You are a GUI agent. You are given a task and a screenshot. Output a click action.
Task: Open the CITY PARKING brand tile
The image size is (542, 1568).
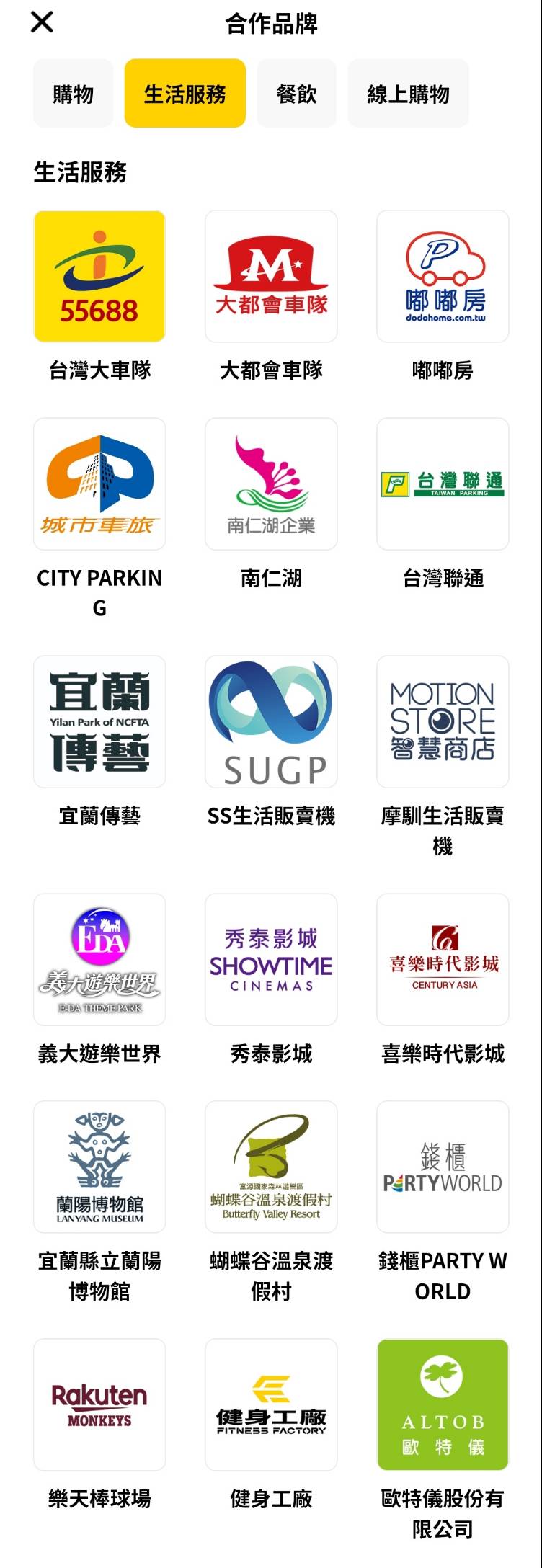pyautogui.click(x=99, y=484)
